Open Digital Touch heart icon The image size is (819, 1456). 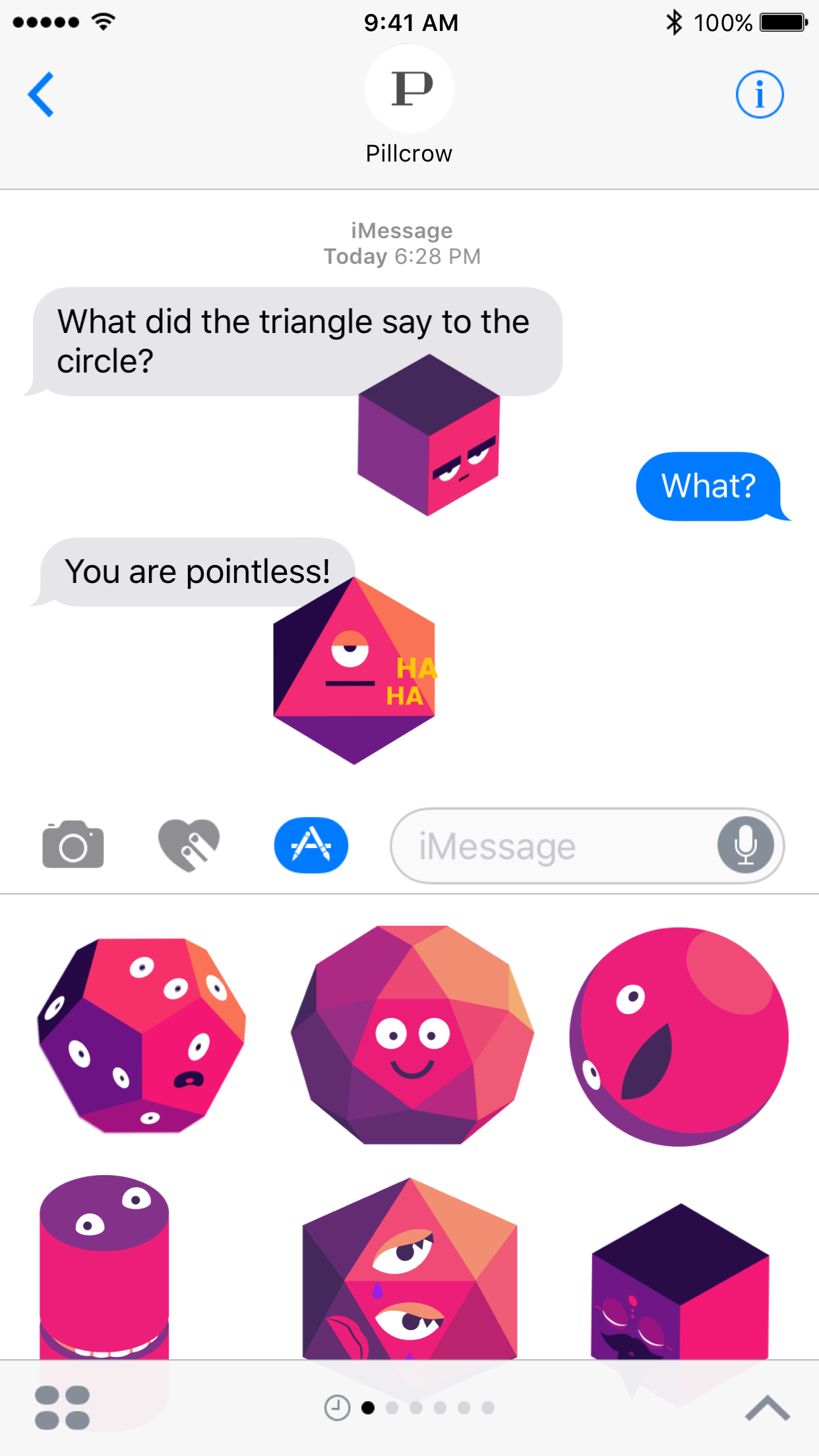coord(189,845)
